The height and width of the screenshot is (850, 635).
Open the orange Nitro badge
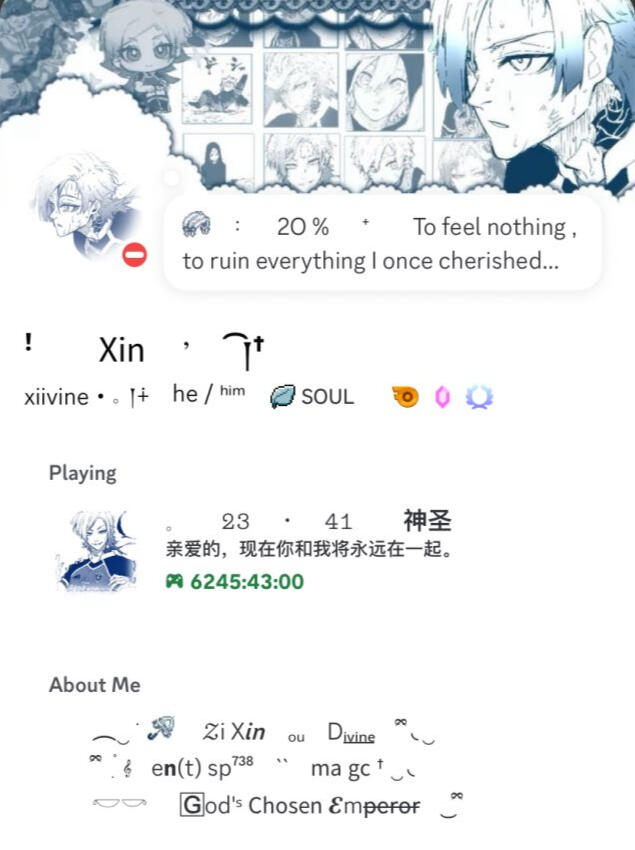[x=406, y=397]
